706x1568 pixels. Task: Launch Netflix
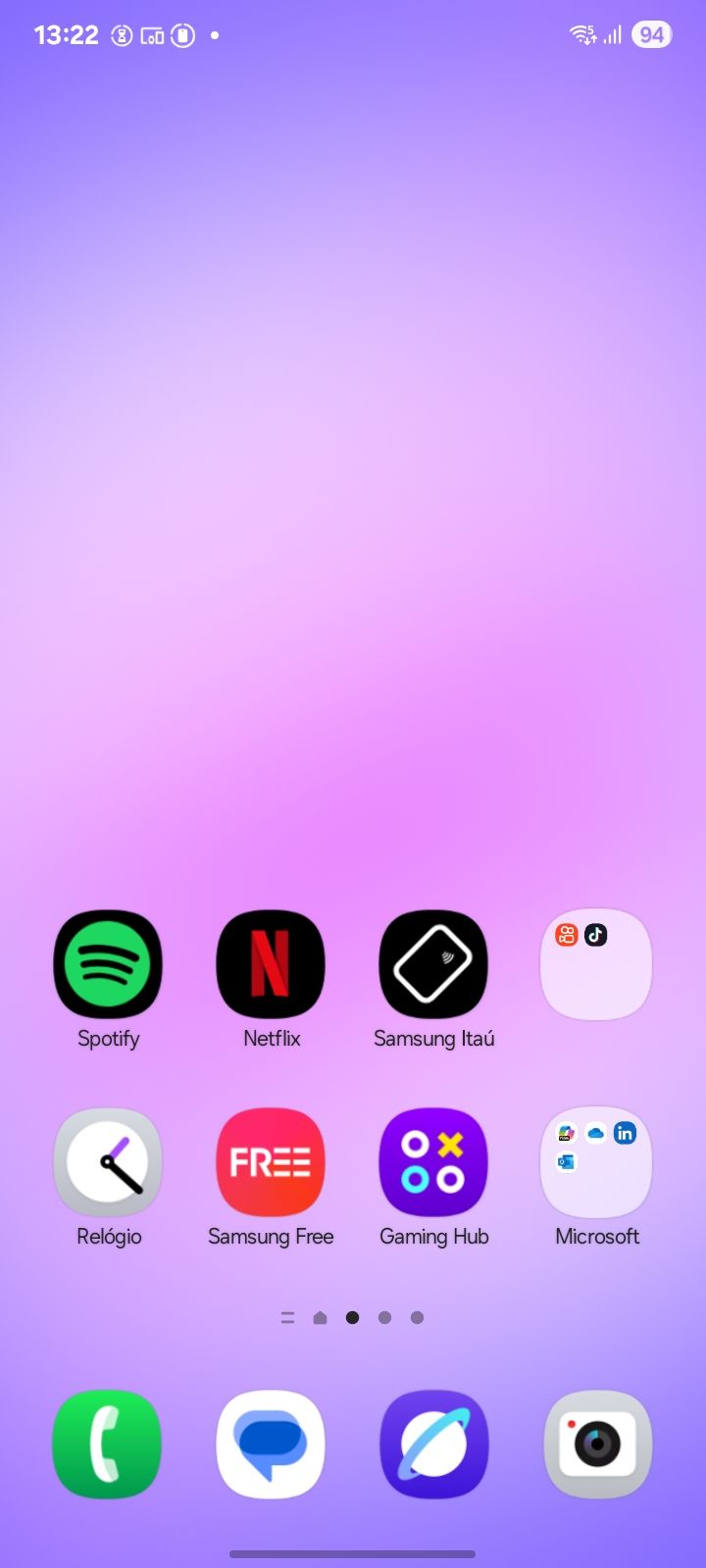coord(271,964)
